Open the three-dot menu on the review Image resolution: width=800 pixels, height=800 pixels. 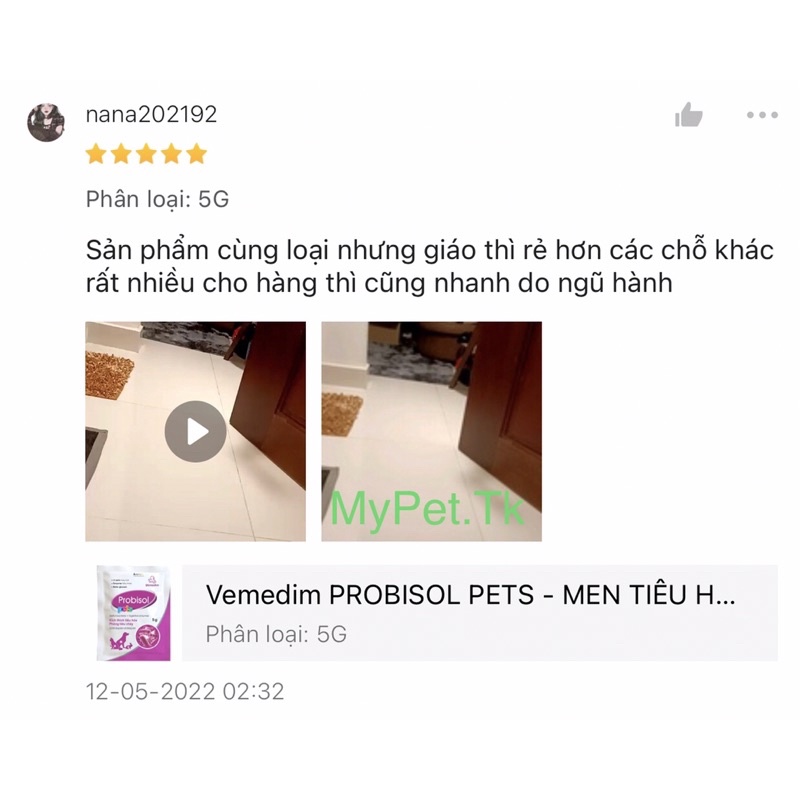(x=762, y=115)
